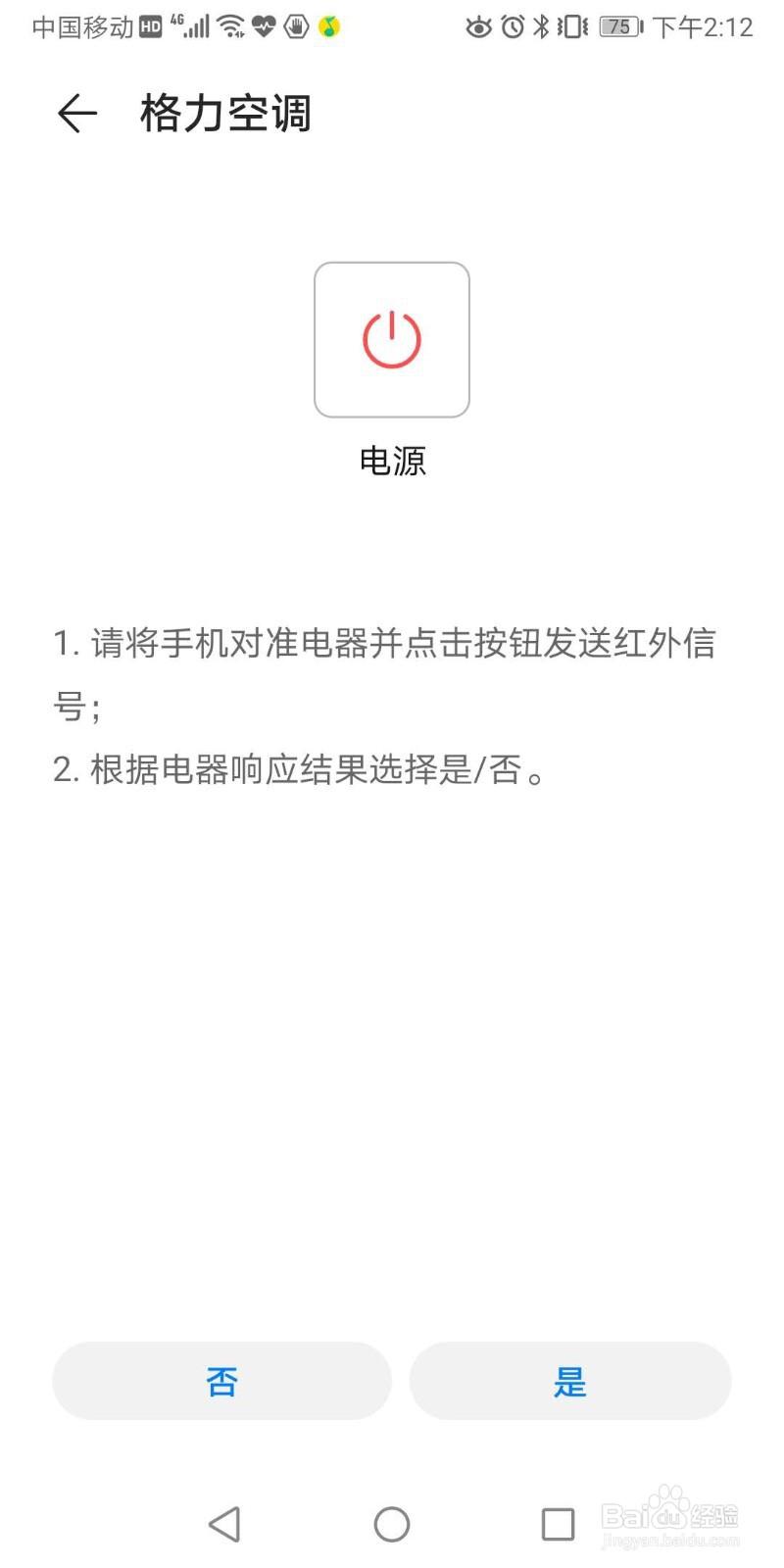Tap the back arrow next to 格力空调 title
Screen dimensions: 784x1568
coord(77,113)
